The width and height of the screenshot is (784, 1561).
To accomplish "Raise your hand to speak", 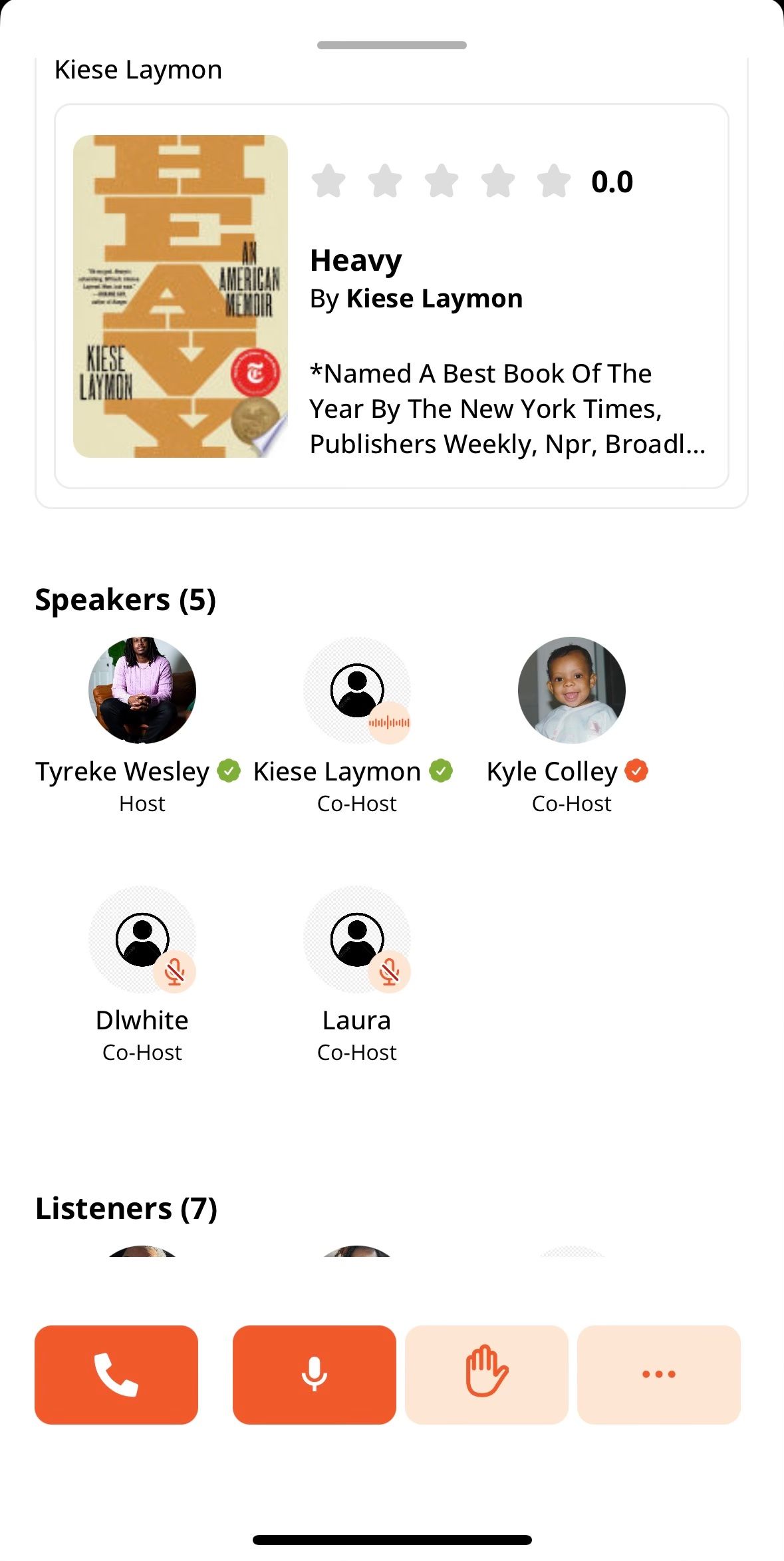I will (x=486, y=1374).
